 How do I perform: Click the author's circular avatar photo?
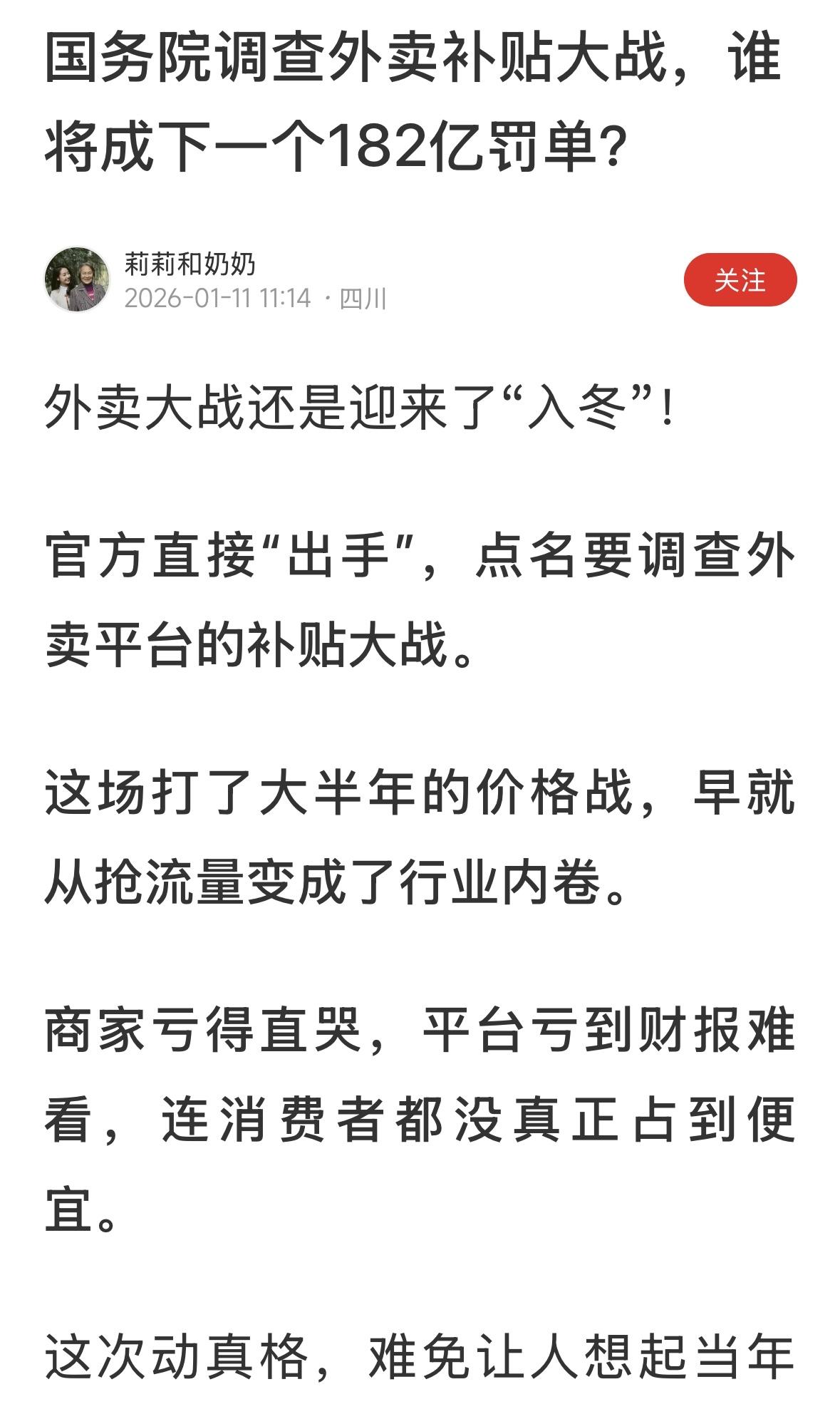coord(80,278)
